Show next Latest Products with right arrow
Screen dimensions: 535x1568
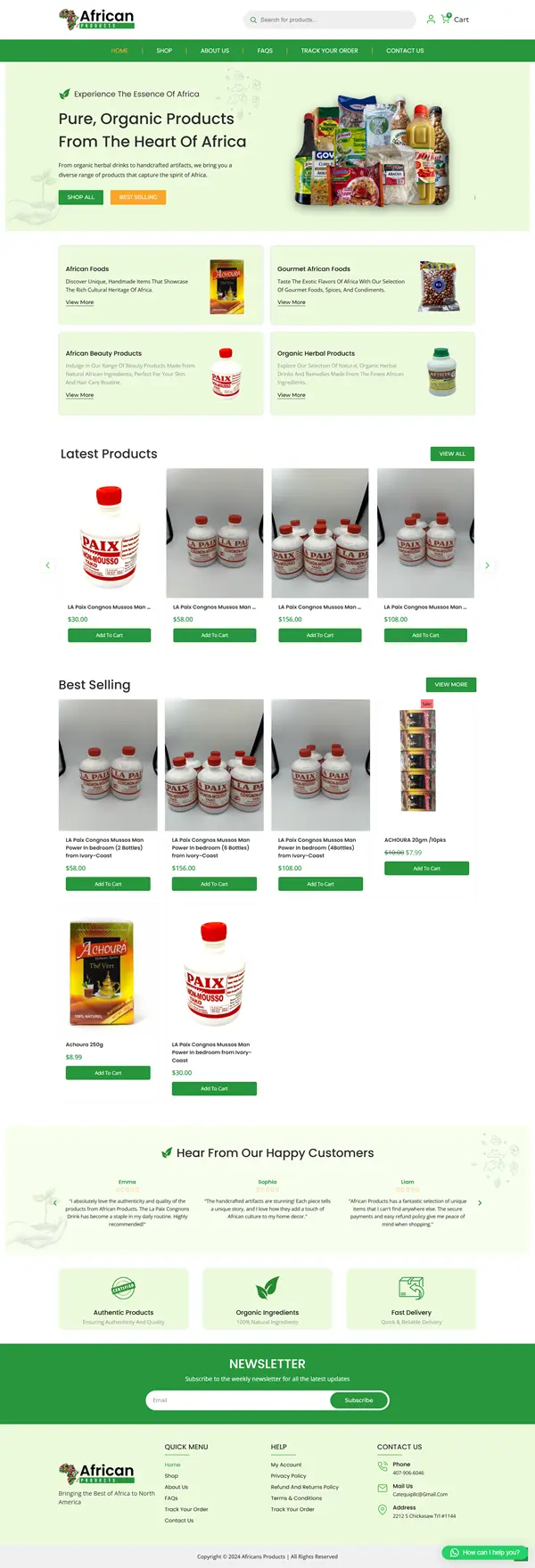[x=487, y=565]
